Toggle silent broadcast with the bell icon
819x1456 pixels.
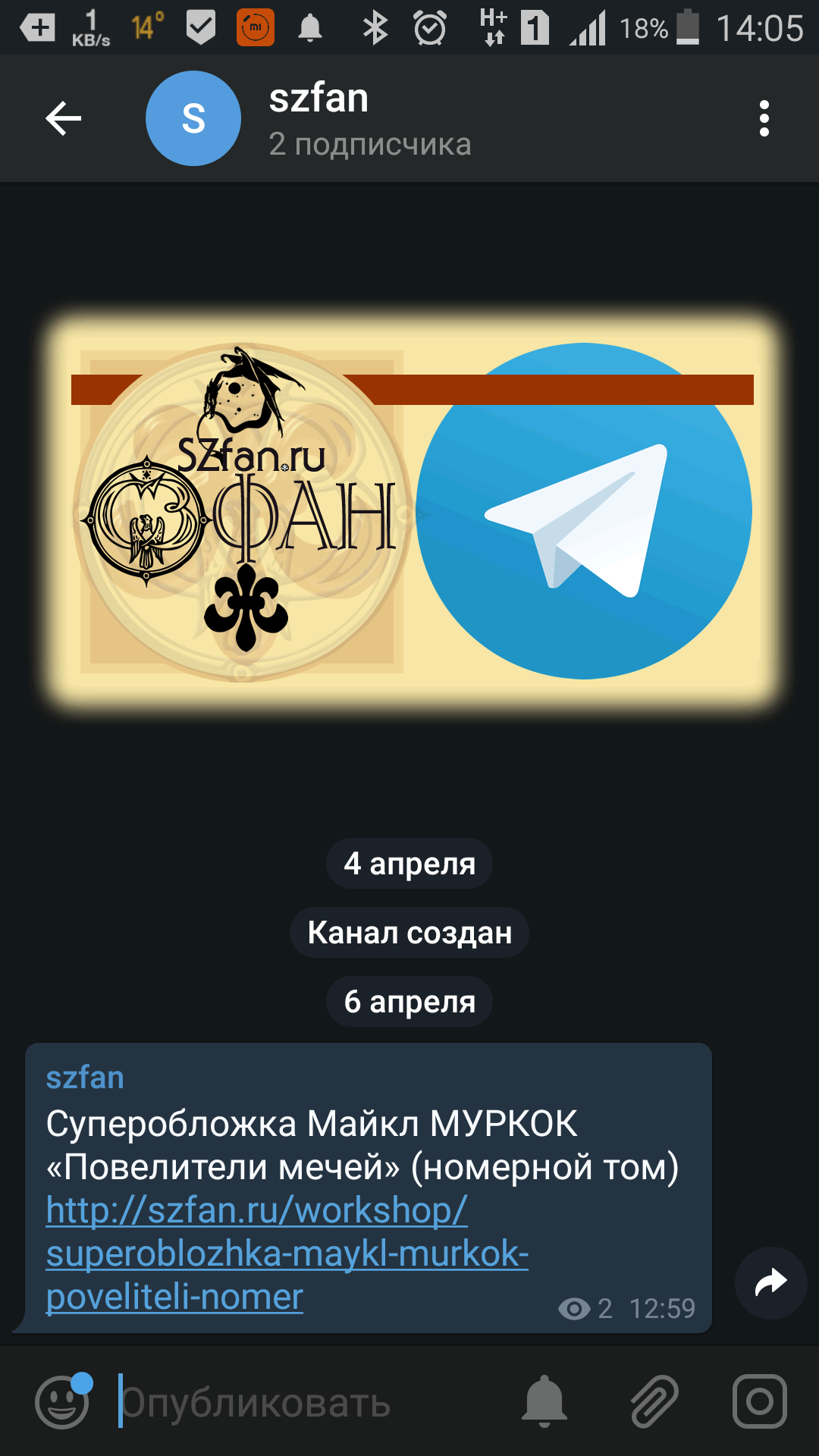(x=544, y=1403)
